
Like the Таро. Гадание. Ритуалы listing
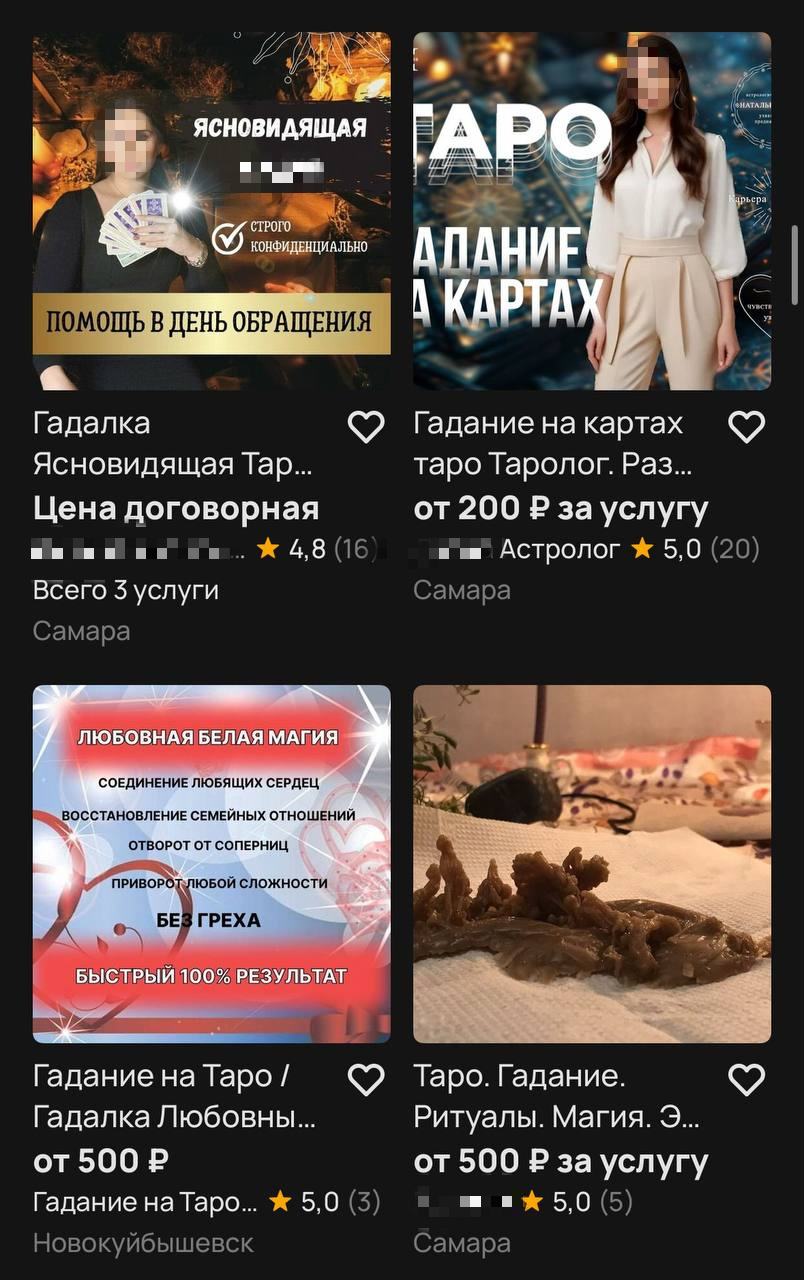click(x=746, y=1080)
